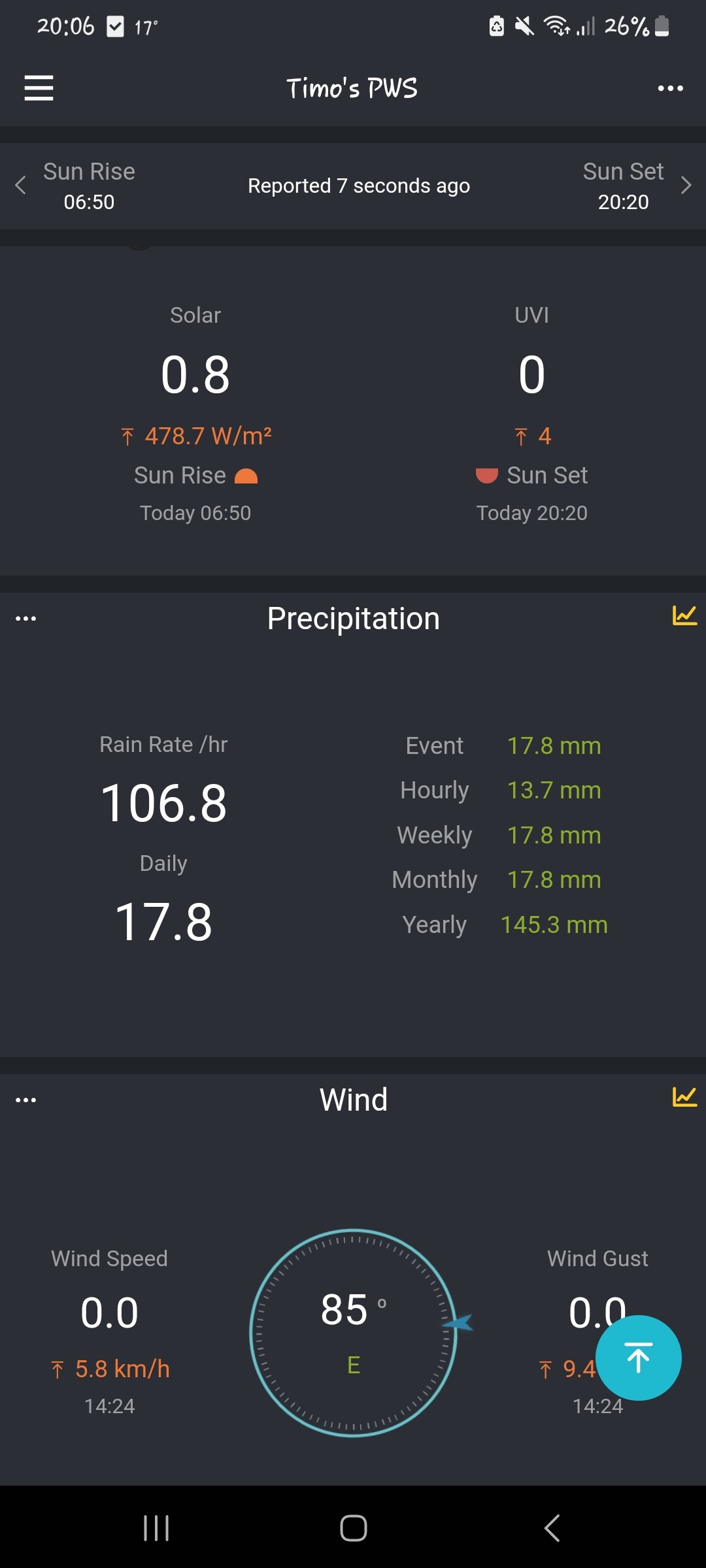
Task: View the Precipitation chart
Action: 684,615
